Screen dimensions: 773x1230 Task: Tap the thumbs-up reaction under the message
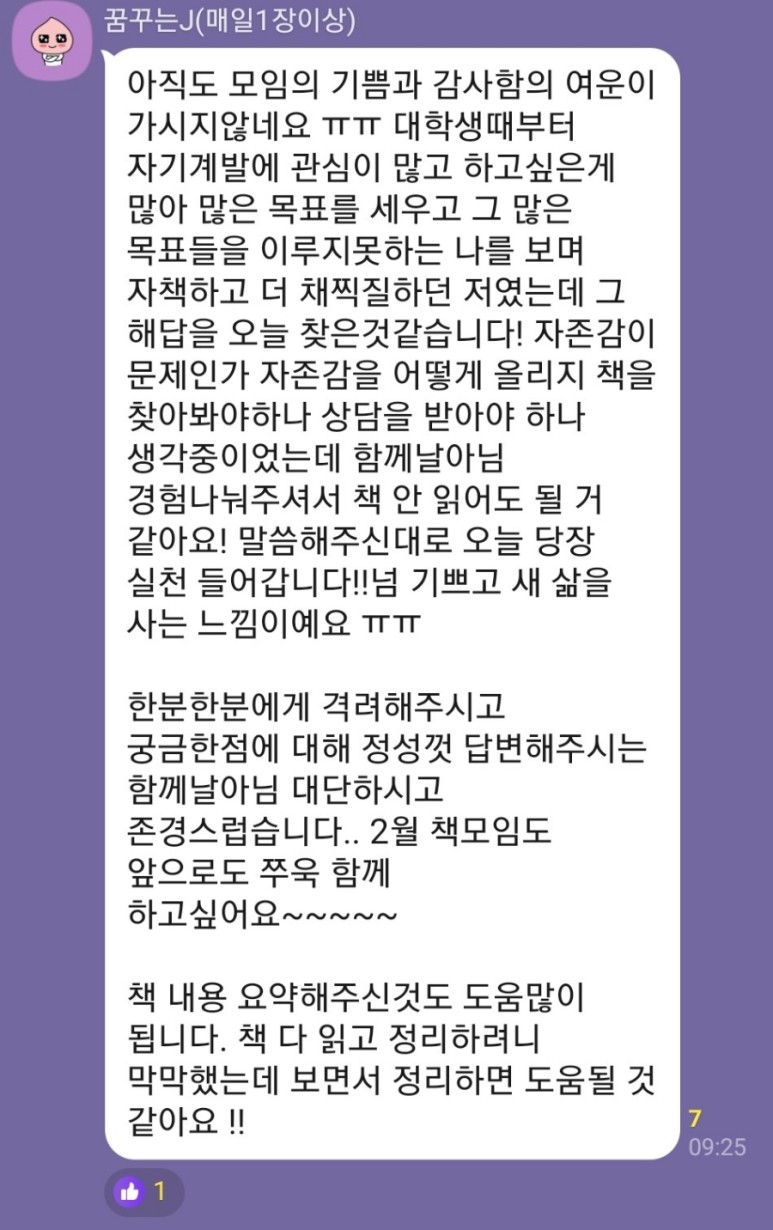(143, 1192)
